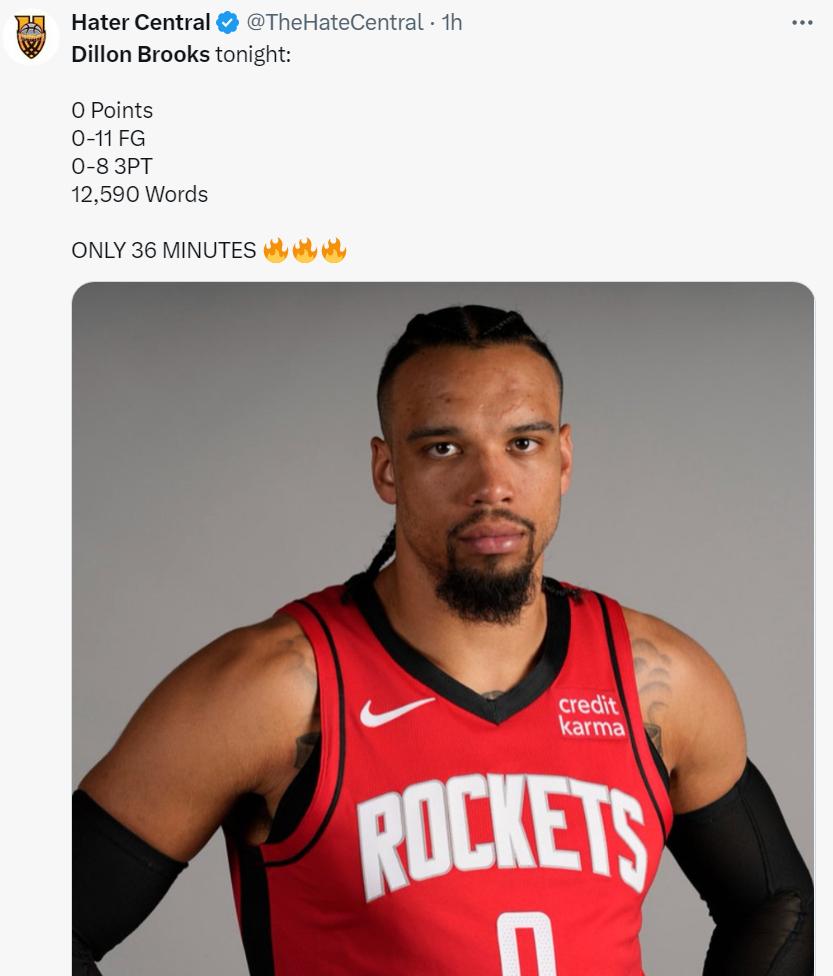Open the @TheHateCentral handle link

pyautogui.click(x=334, y=23)
